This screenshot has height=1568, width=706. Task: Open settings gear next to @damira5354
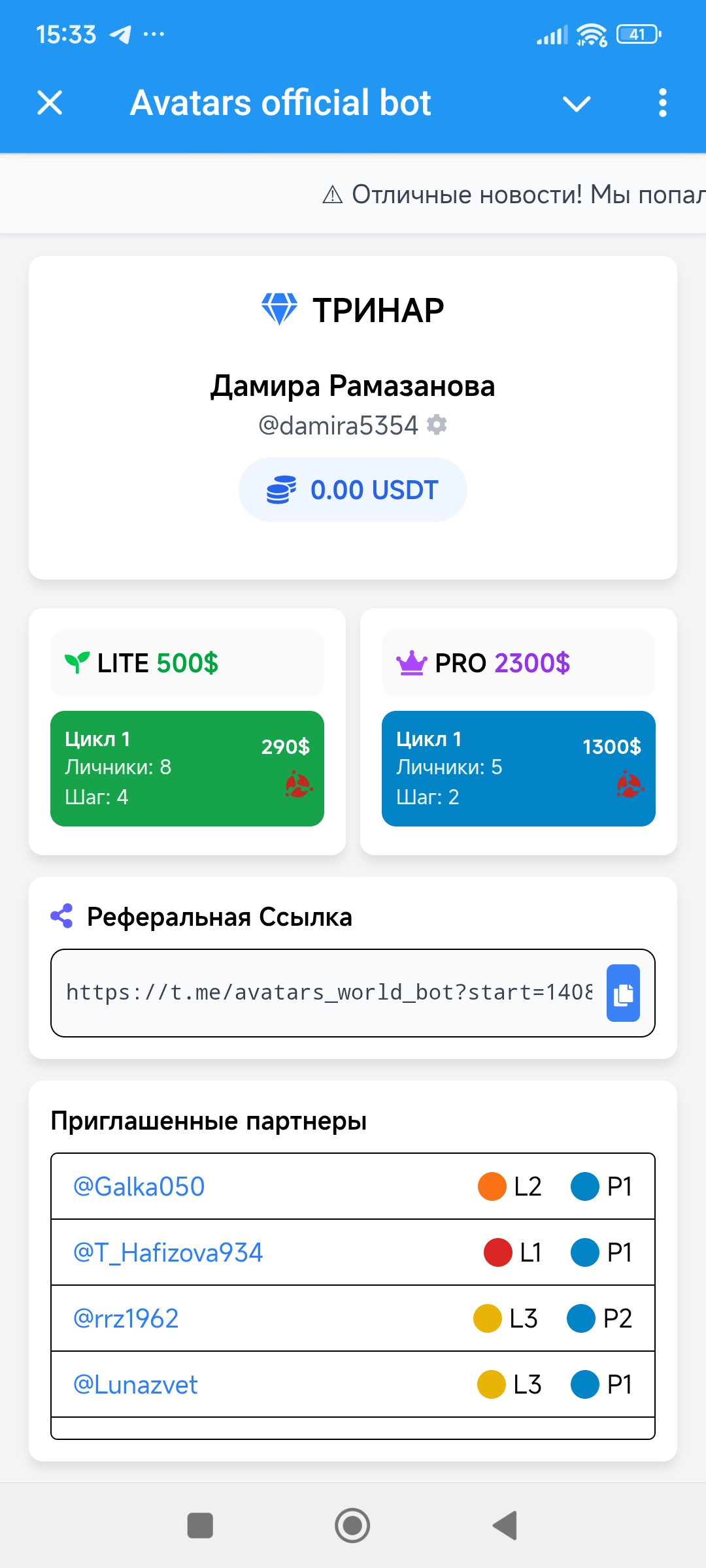click(x=437, y=425)
